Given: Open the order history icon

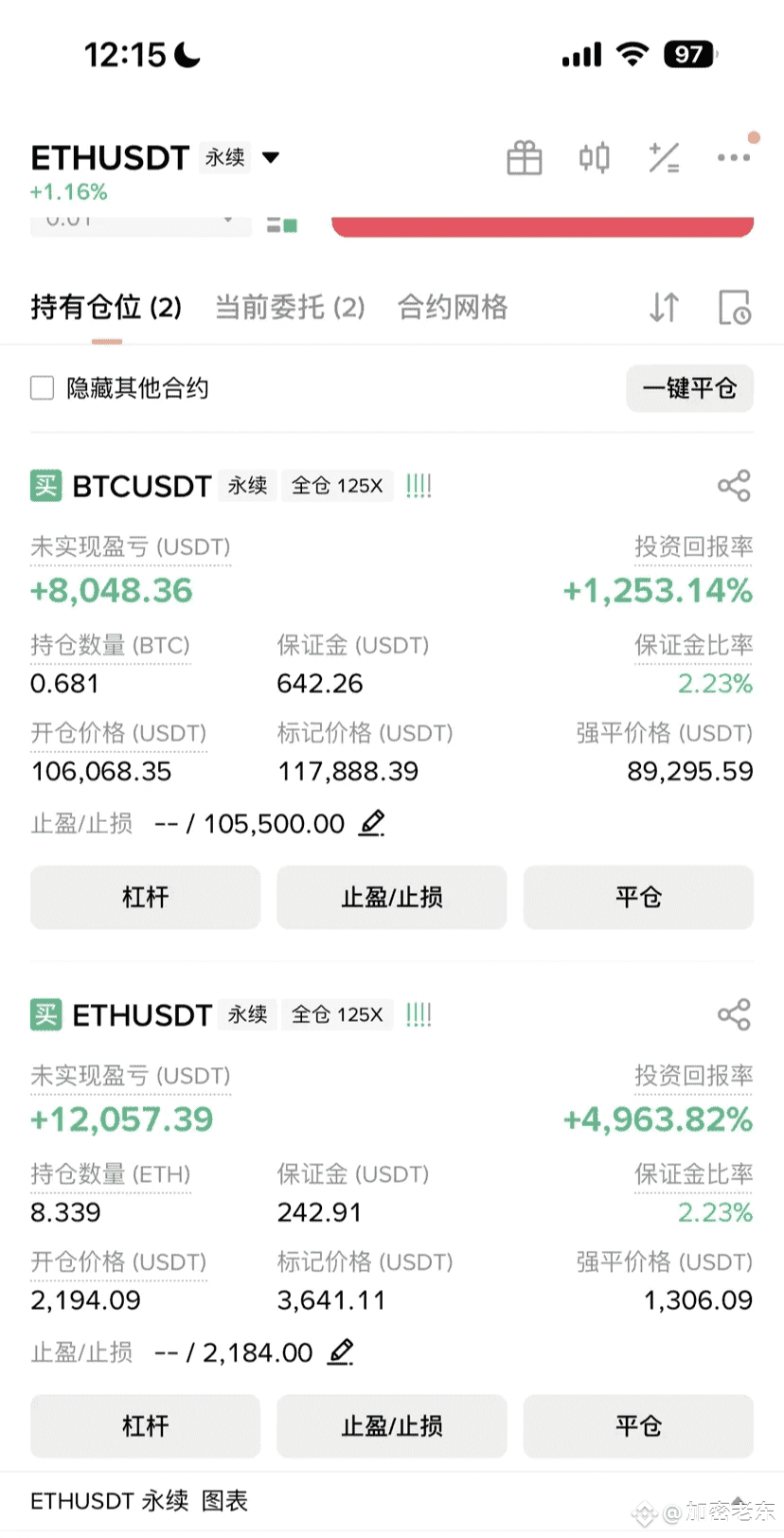Looking at the screenshot, I should tap(734, 307).
